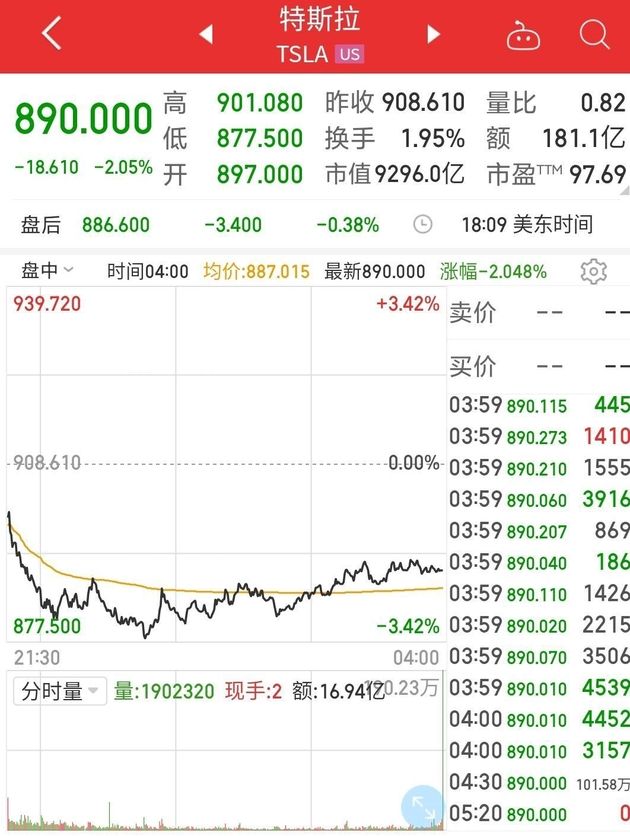Open chart settings gear
The height and width of the screenshot is (836, 630).
tap(594, 271)
